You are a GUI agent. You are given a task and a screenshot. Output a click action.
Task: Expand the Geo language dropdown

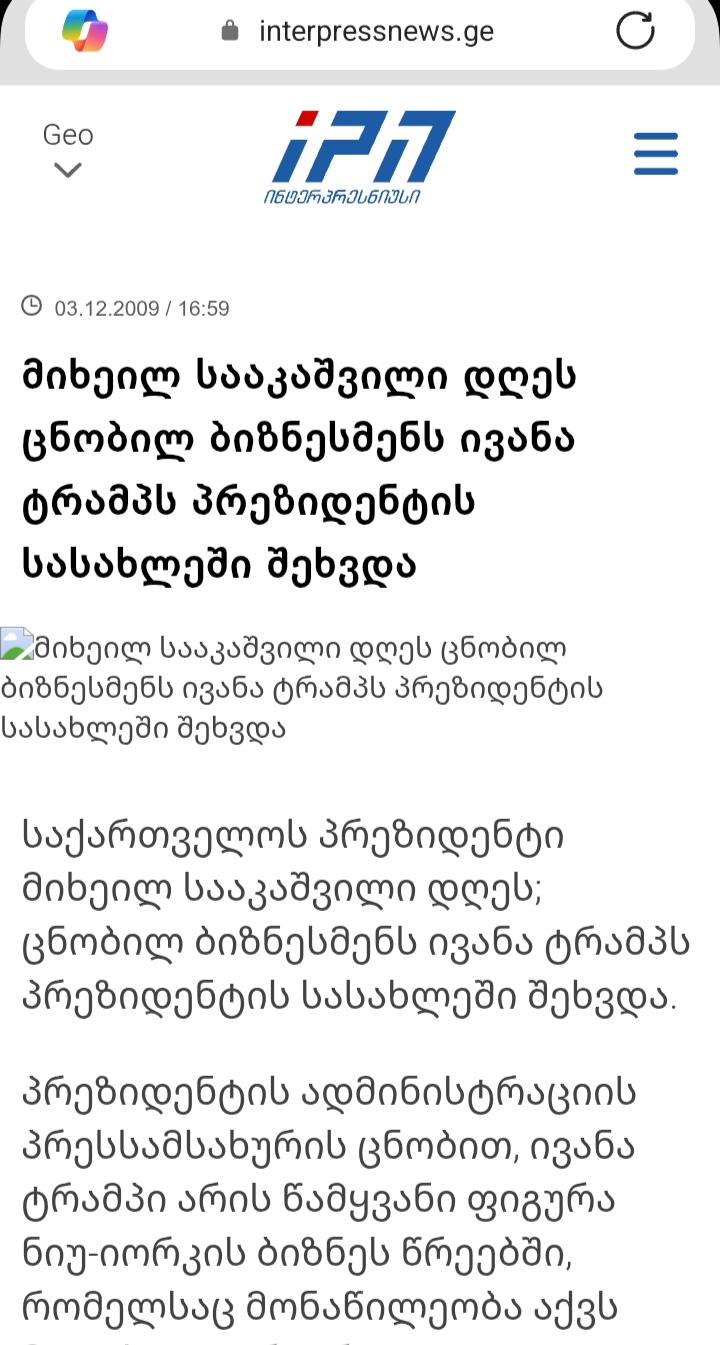click(x=68, y=150)
